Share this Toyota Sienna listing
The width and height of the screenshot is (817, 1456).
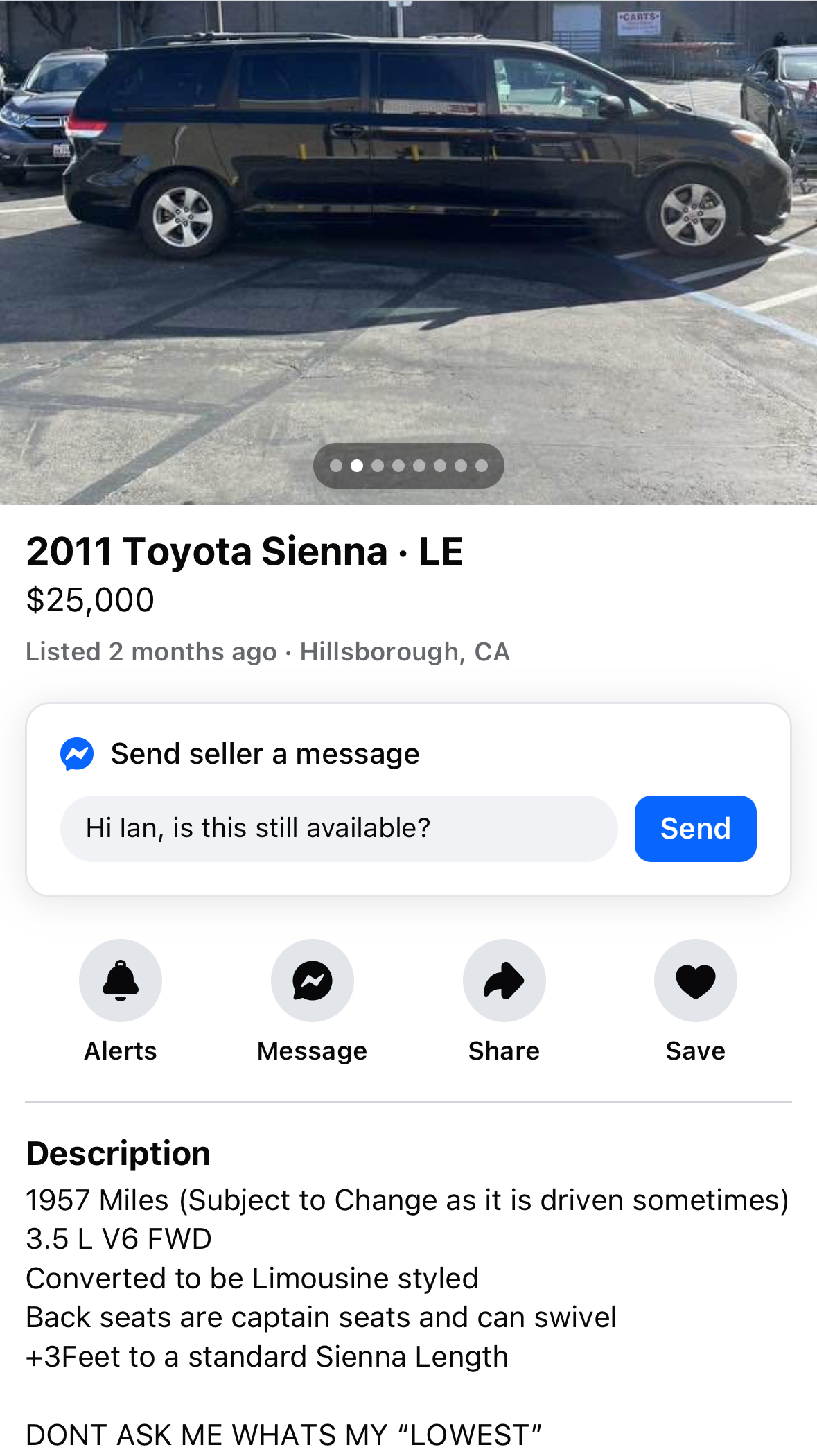pos(504,980)
